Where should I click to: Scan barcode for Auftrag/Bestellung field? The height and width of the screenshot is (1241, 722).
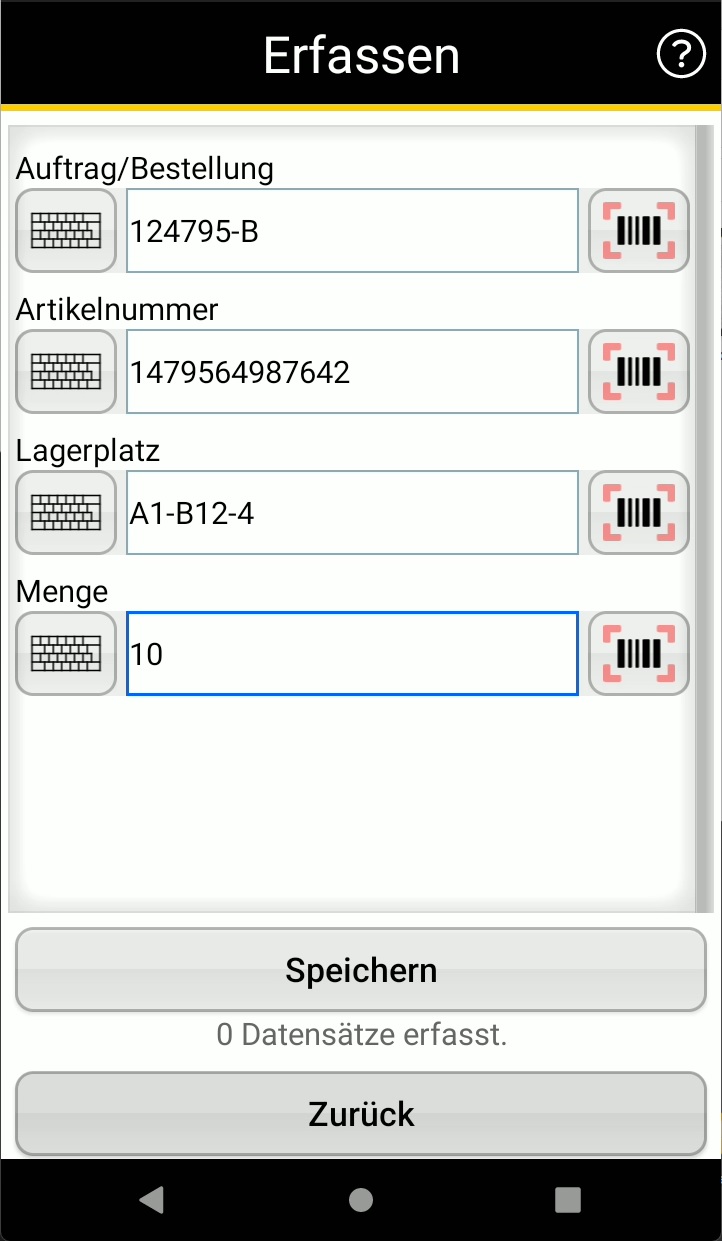pyautogui.click(x=638, y=231)
